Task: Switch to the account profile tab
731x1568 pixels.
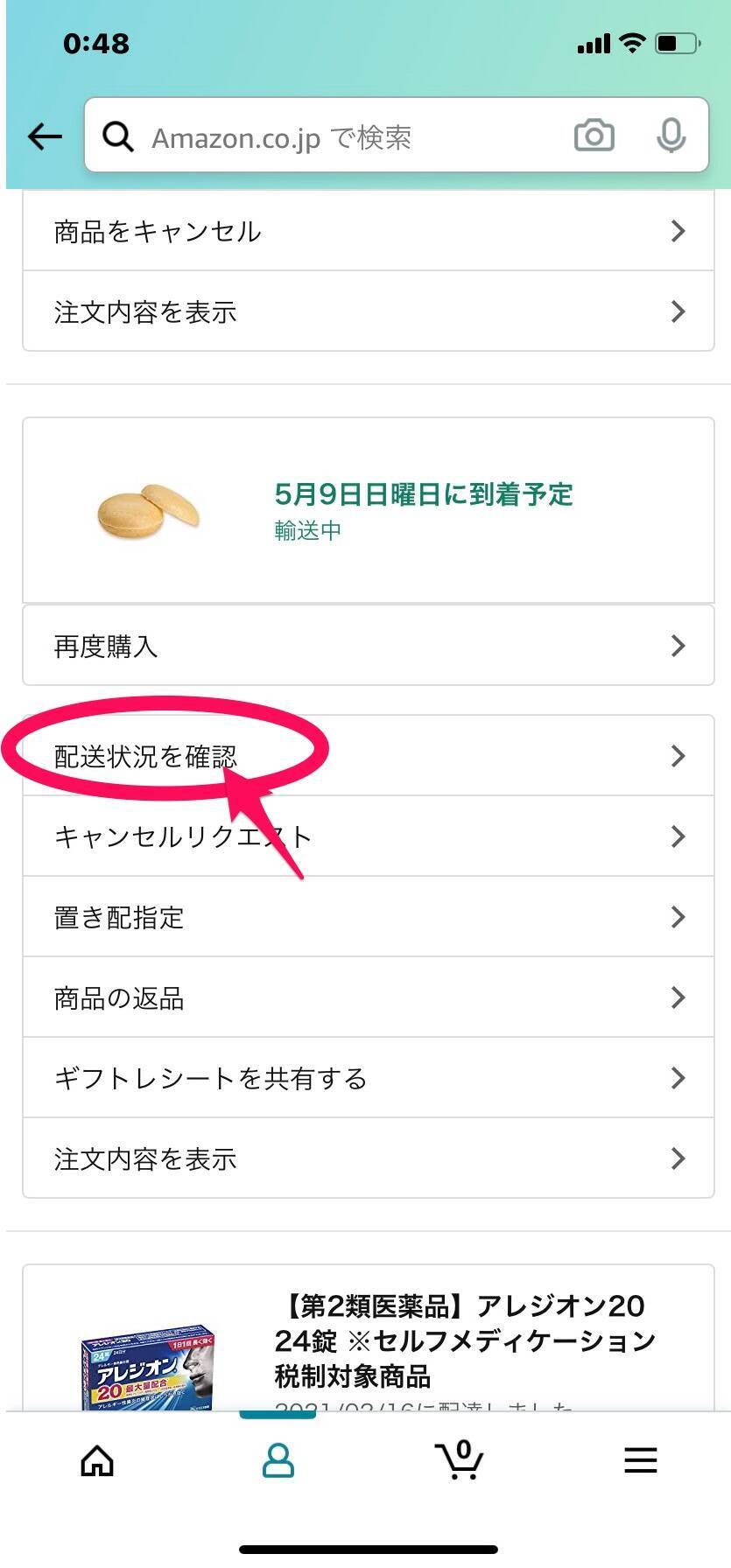Action: (278, 1459)
